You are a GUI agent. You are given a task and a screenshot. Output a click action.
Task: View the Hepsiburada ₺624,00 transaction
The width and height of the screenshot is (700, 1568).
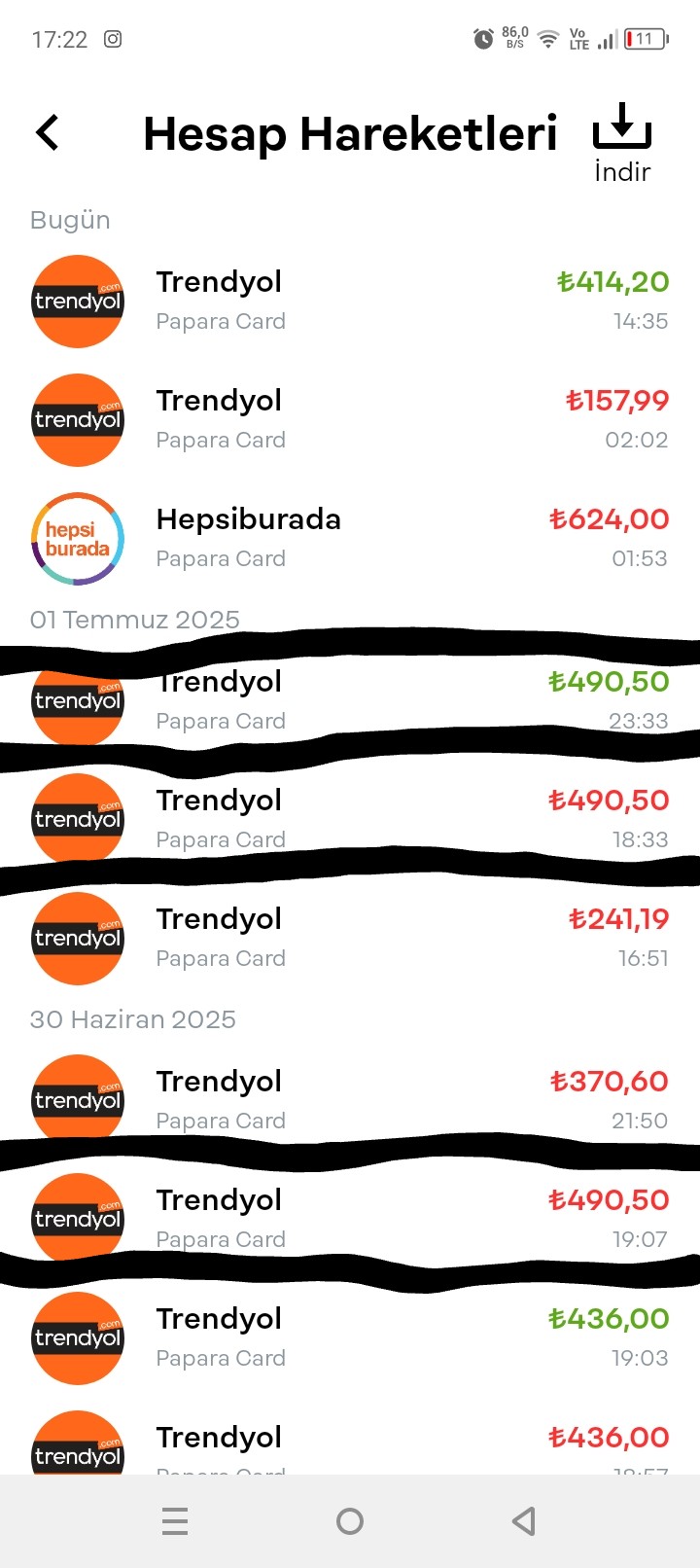click(350, 539)
